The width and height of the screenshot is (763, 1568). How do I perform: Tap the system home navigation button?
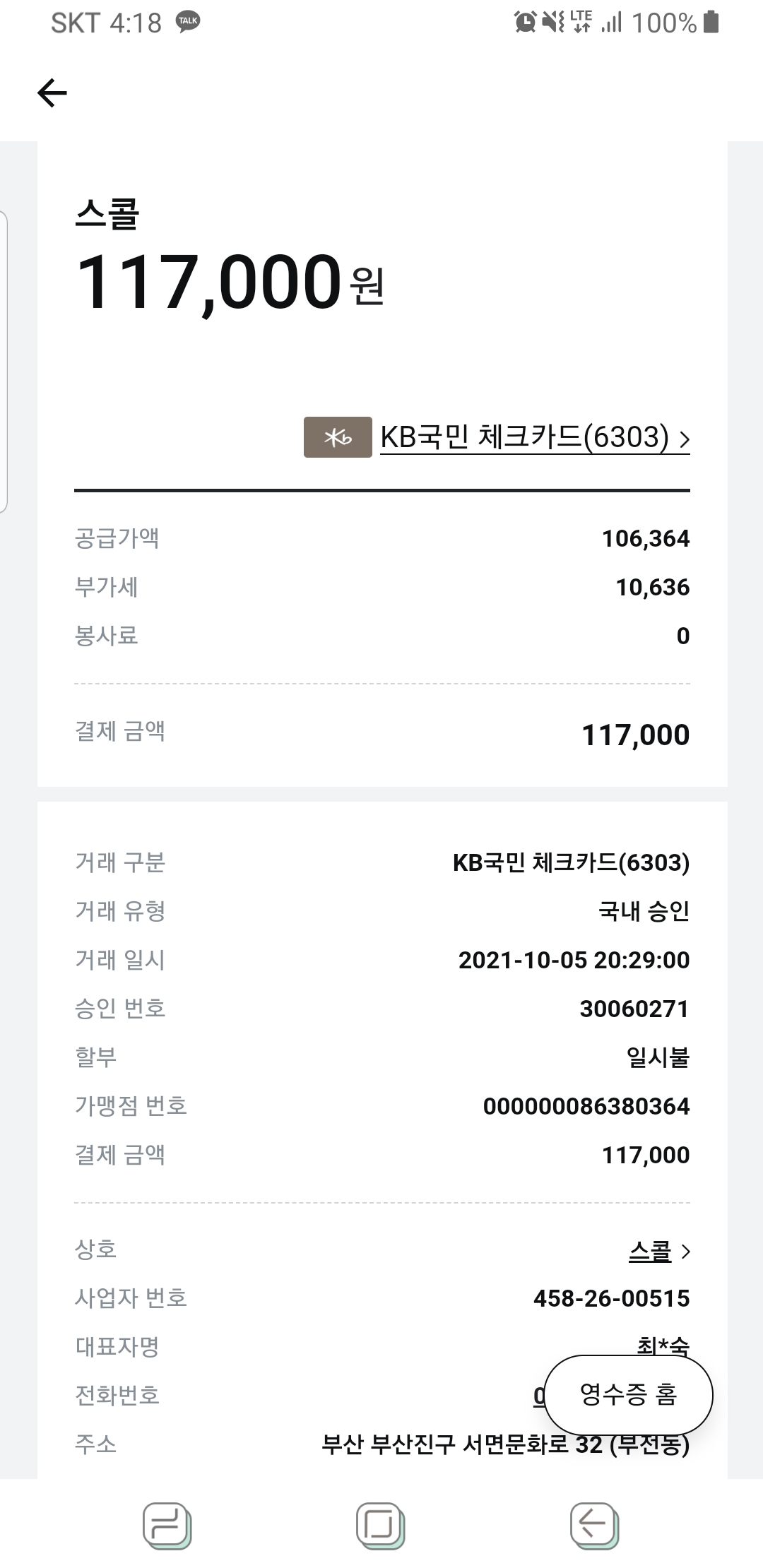click(x=380, y=1526)
